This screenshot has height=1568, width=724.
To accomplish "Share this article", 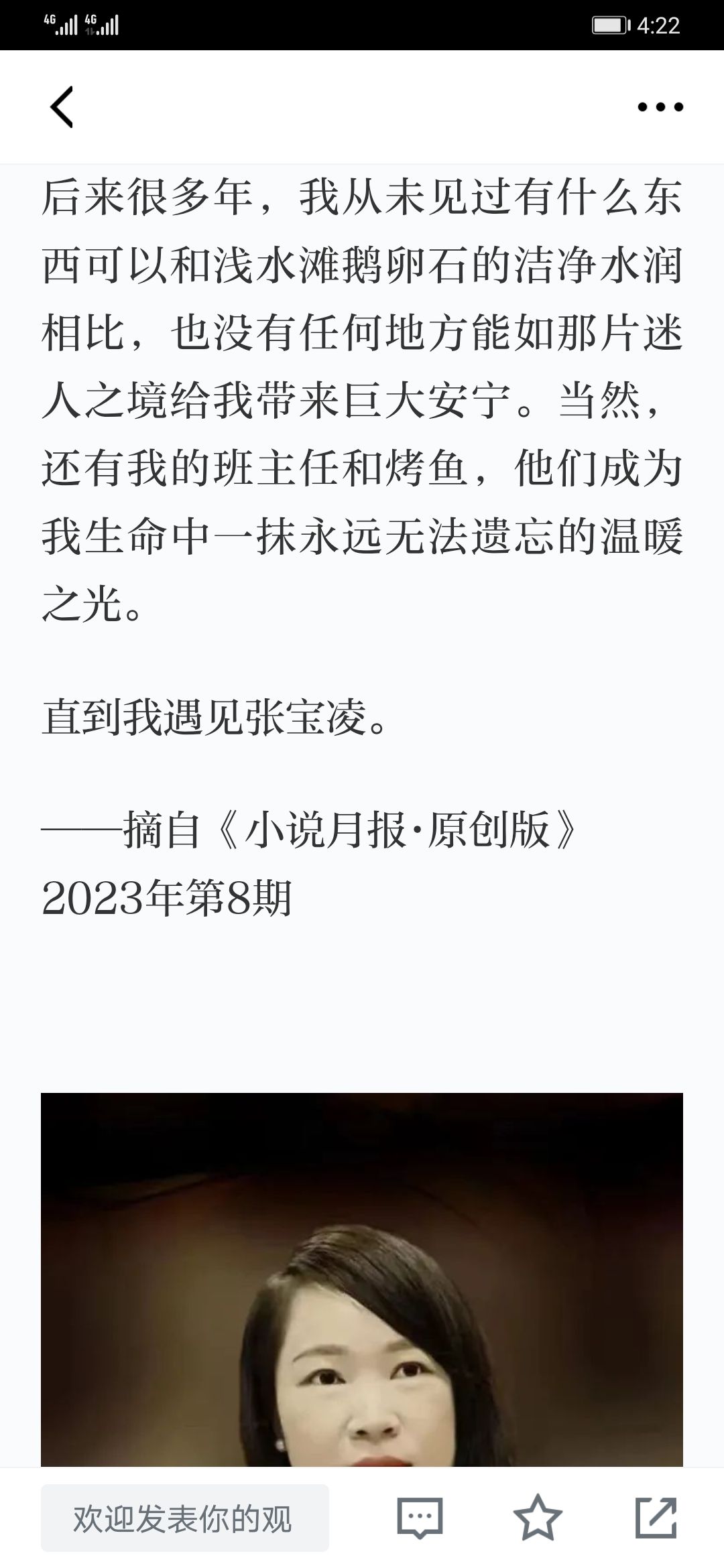I will click(656, 1518).
